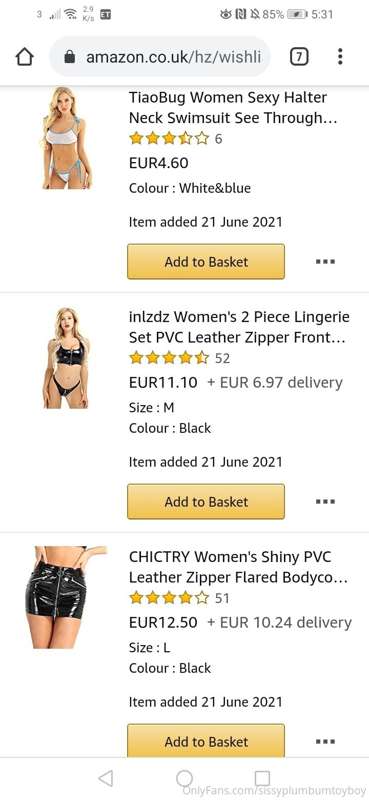Add the TiaoBug swimsuit to basket
The image size is (369, 800).
[x=206, y=262]
